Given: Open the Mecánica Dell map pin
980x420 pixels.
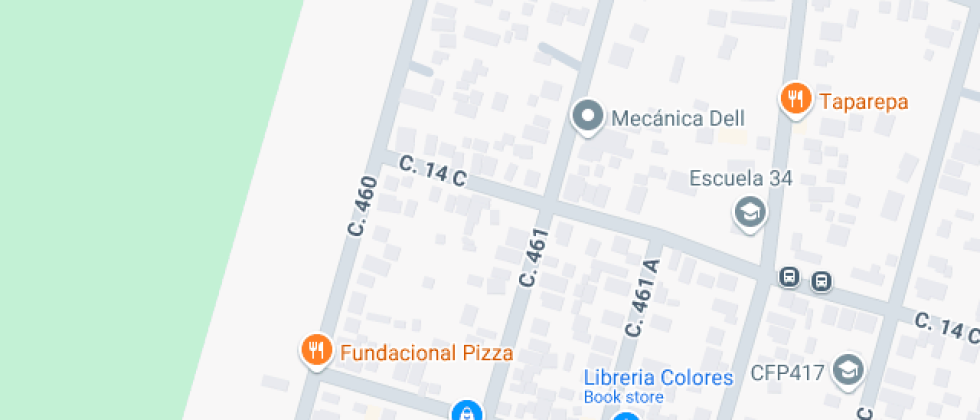Looking at the screenshot, I should [x=587, y=116].
